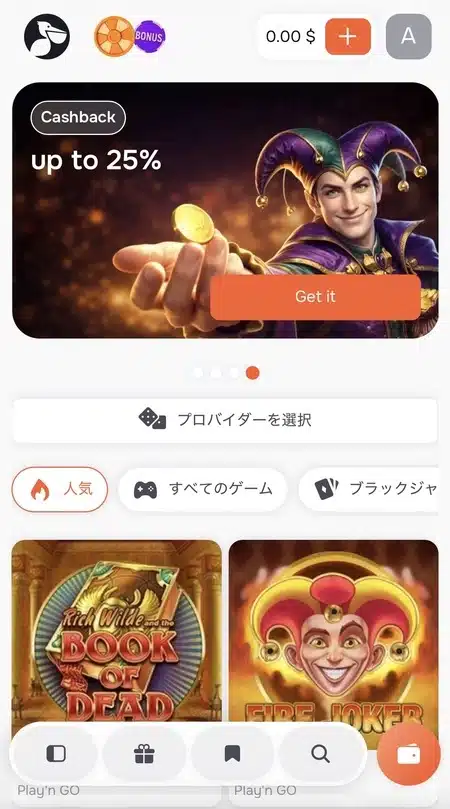Tap the pelican logo to go home
Screen dimensions: 450x809
(47, 37)
